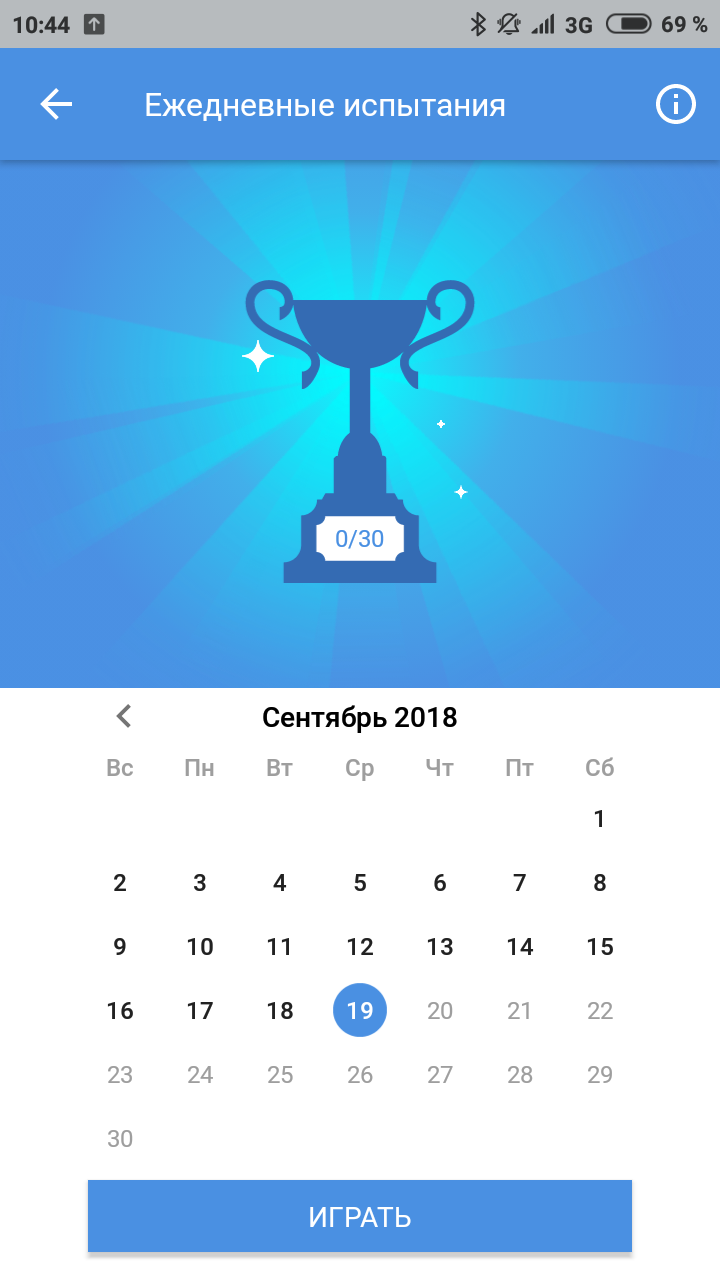Go back using the arrow icon
The width and height of the screenshot is (720, 1280).
click(x=56, y=104)
